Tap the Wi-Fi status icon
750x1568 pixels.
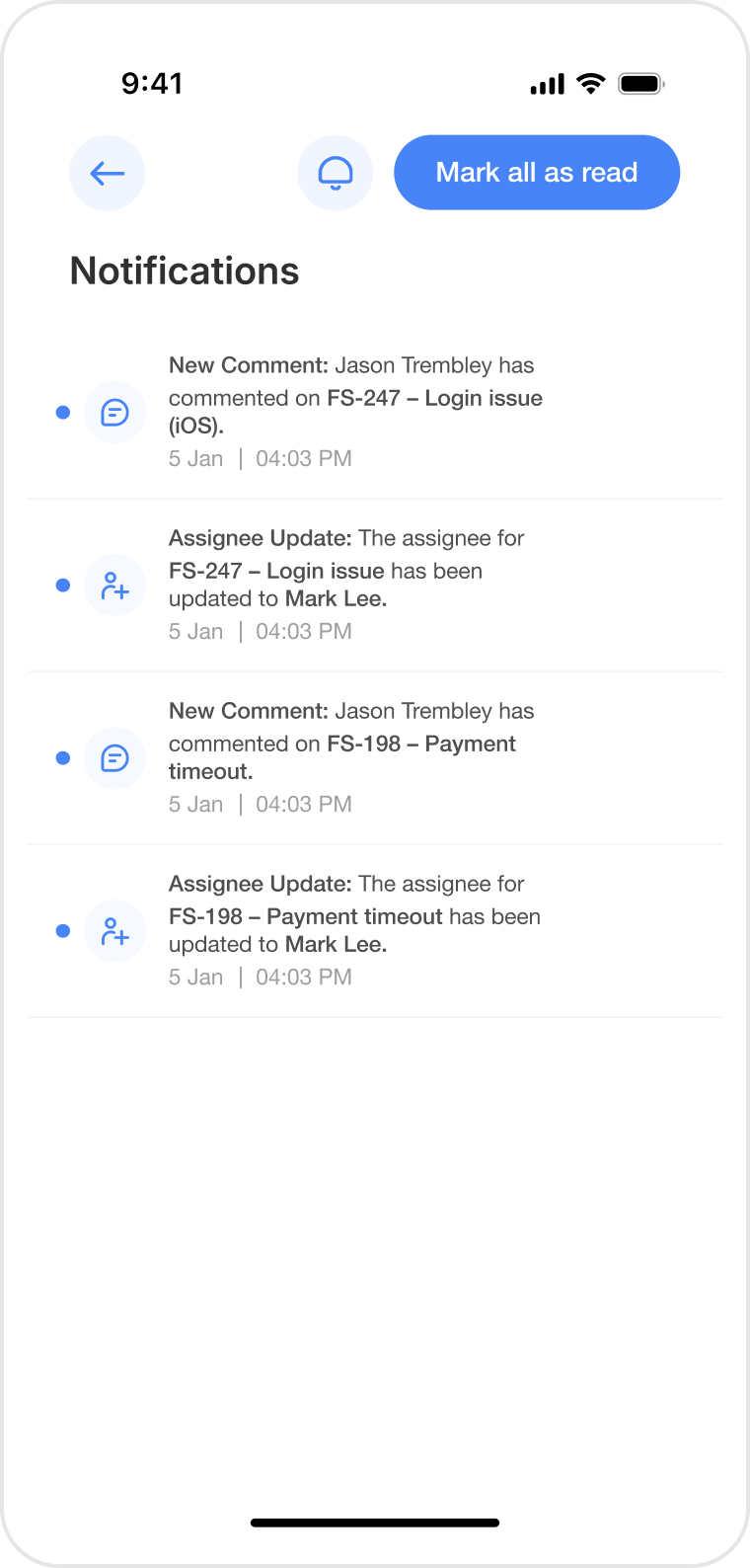(589, 84)
